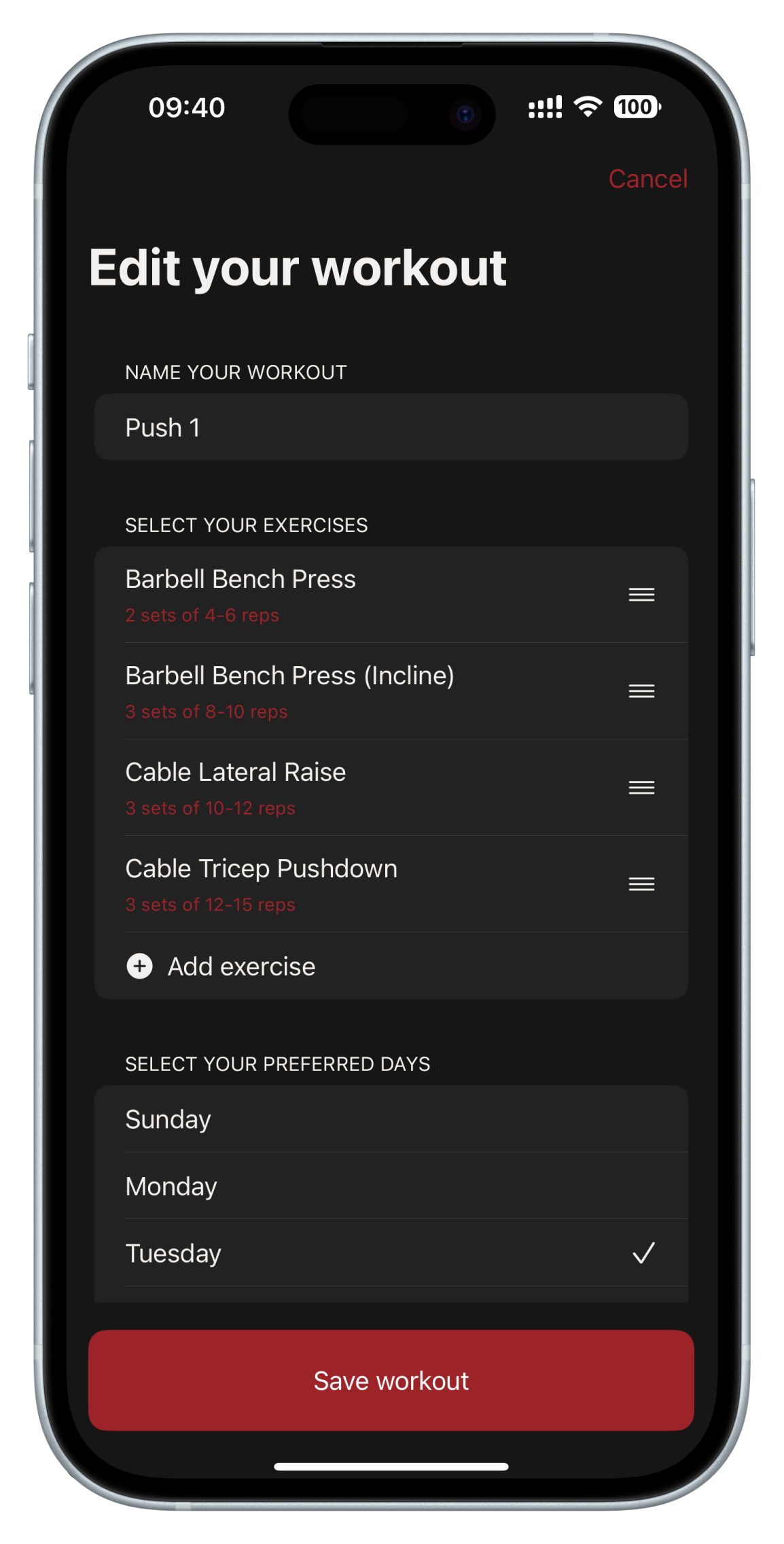Tap the reorder handle for Cable Lateral Raise

(x=641, y=788)
